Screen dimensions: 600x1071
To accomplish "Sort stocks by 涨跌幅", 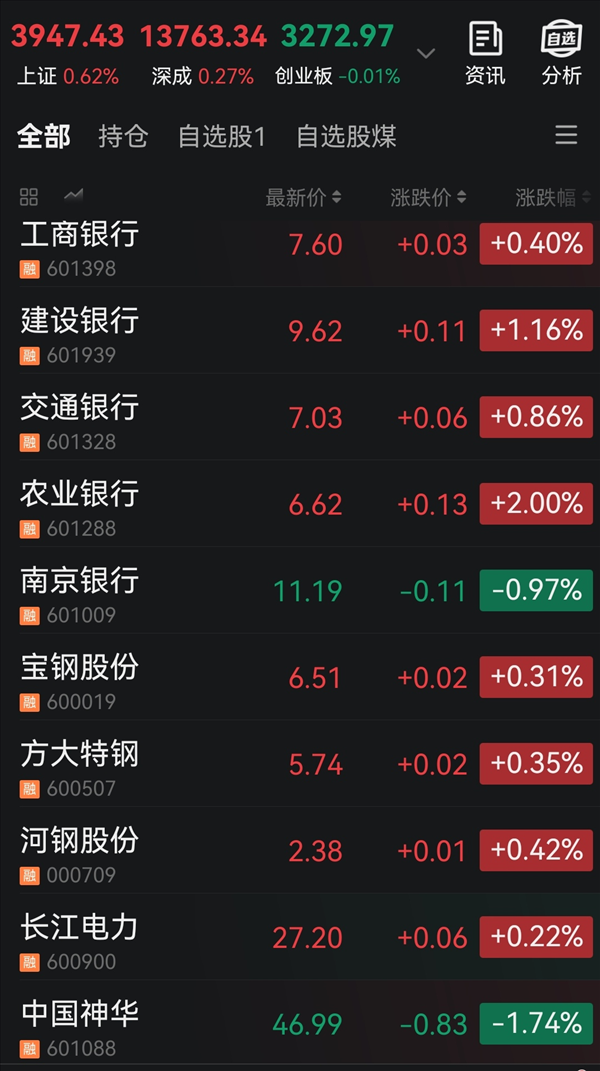I will point(552,198).
